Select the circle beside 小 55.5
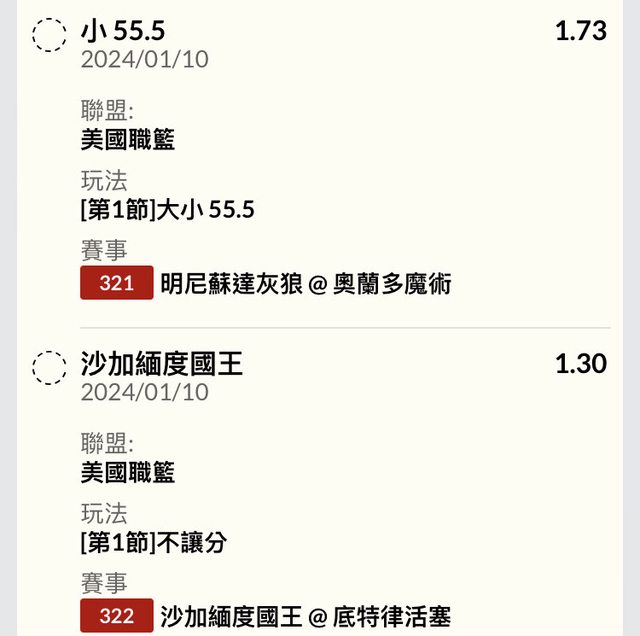 click(x=49, y=35)
